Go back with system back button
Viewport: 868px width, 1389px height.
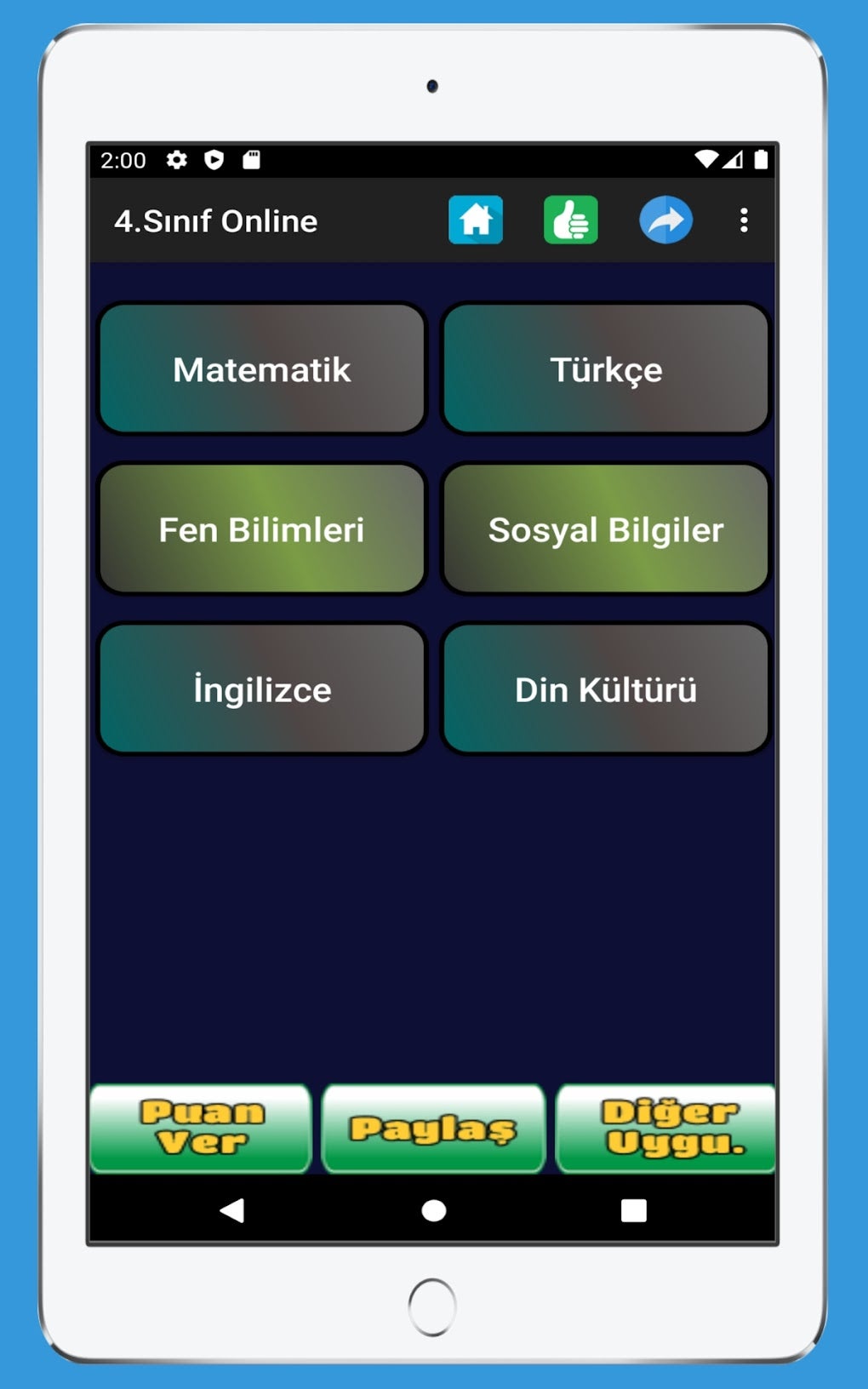tap(231, 1210)
